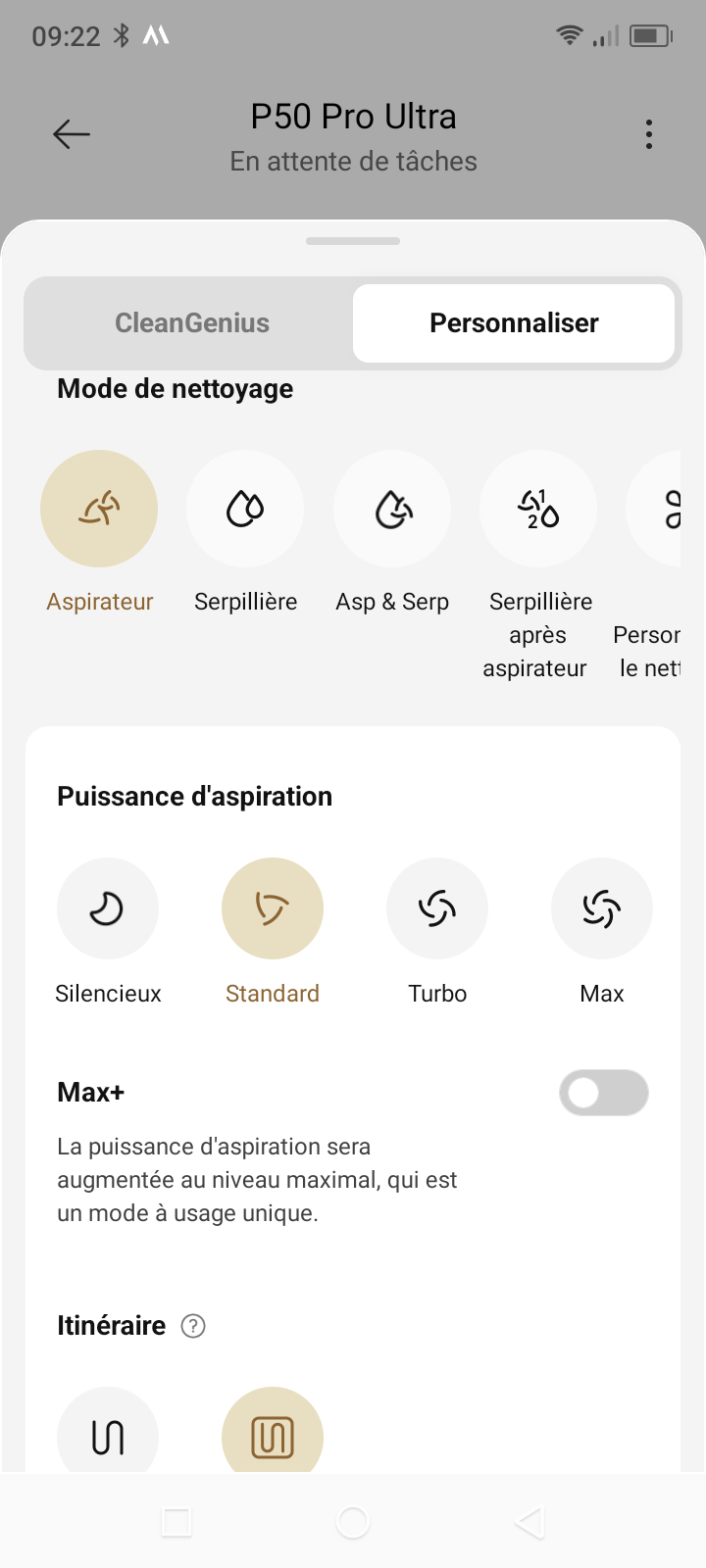Select the Personnaliser tab

pos(514,323)
